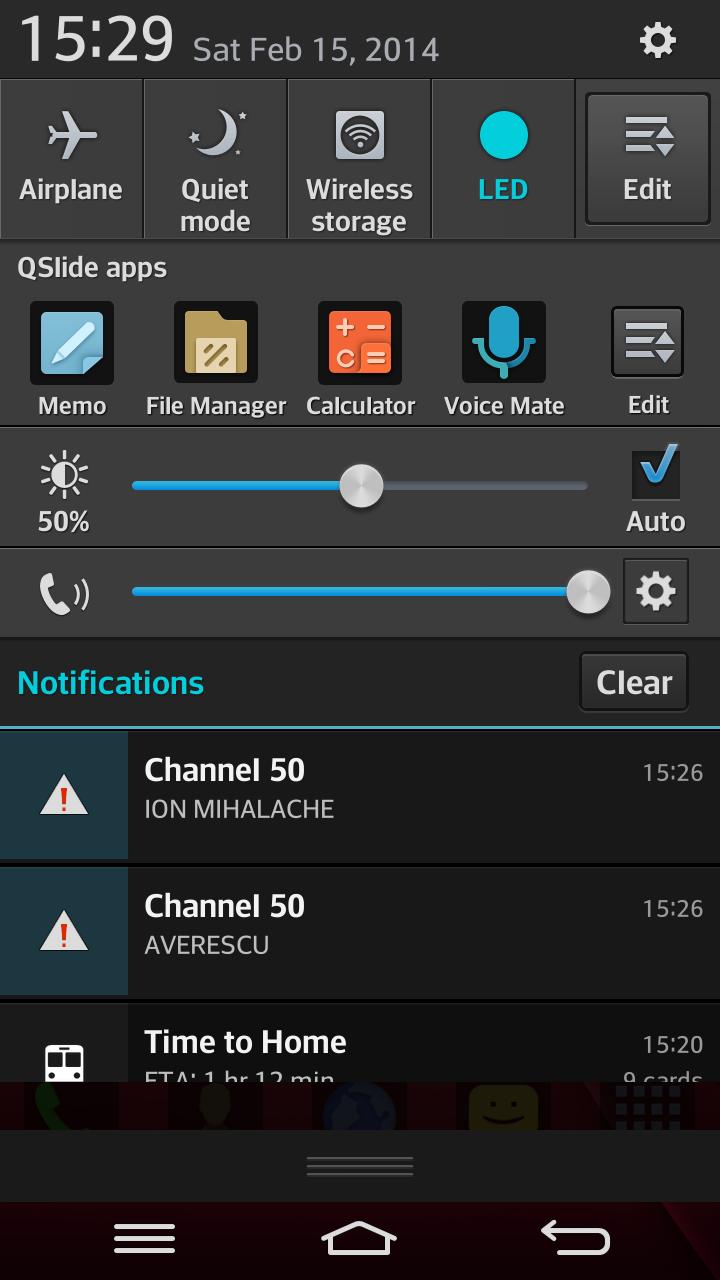Edit the quick settings toggles

click(x=647, y=159)
